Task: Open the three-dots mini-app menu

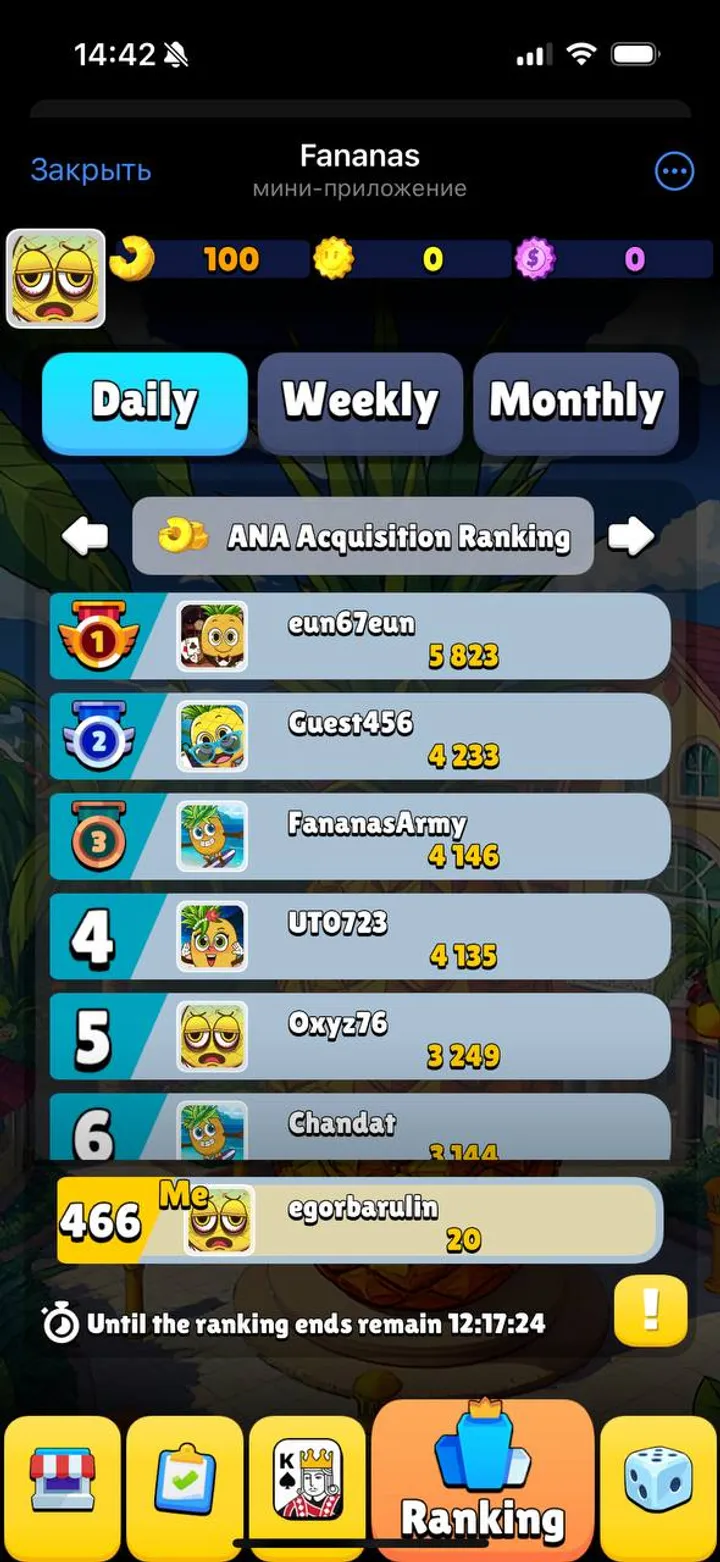Action: [672, 171]
